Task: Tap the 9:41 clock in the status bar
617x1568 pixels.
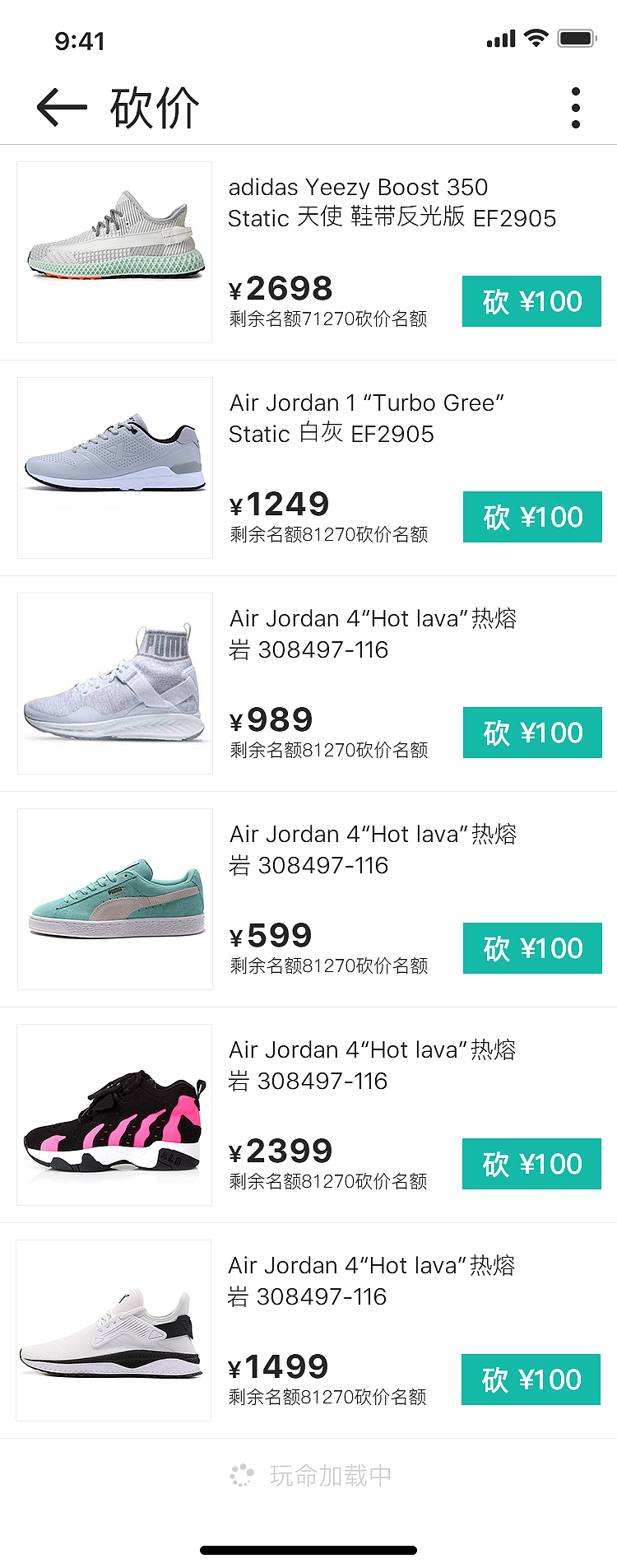Action: (x=80, y=40)
